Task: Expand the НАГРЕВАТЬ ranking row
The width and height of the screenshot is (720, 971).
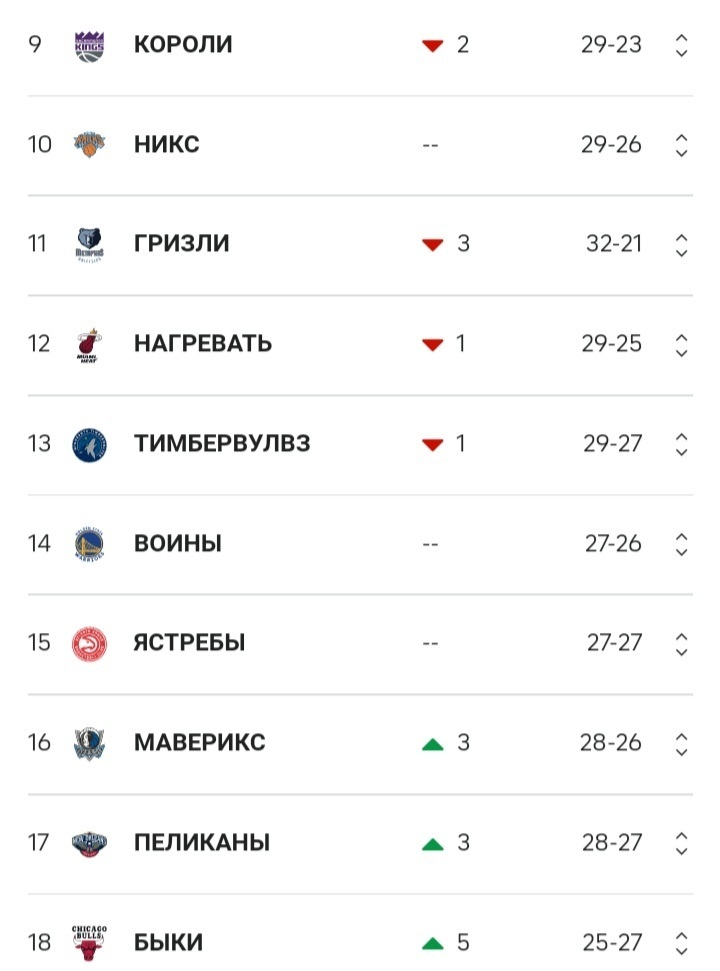Action: [682, 345]
